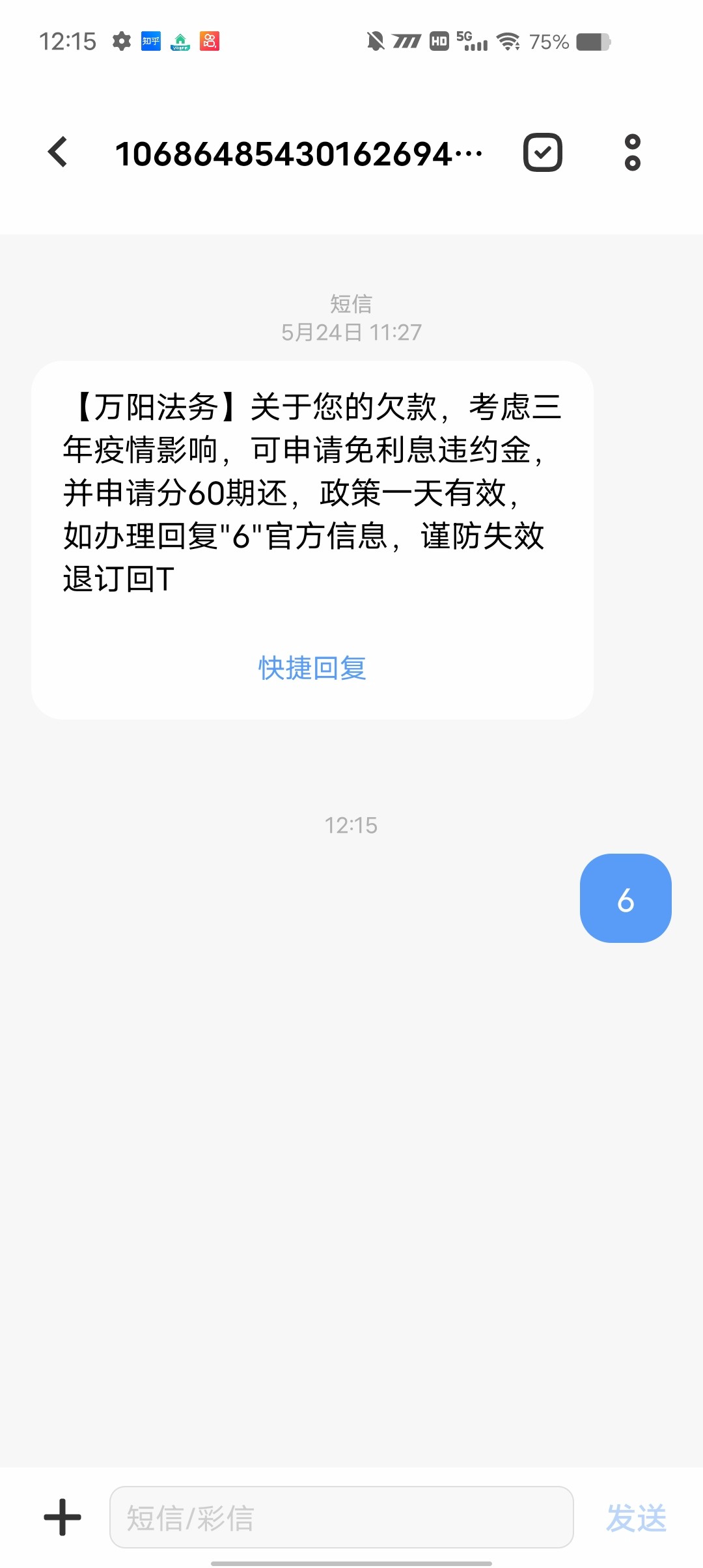Tap the 发送 send button
This screenshot has width=703, height=1568.
point(636,1518)
